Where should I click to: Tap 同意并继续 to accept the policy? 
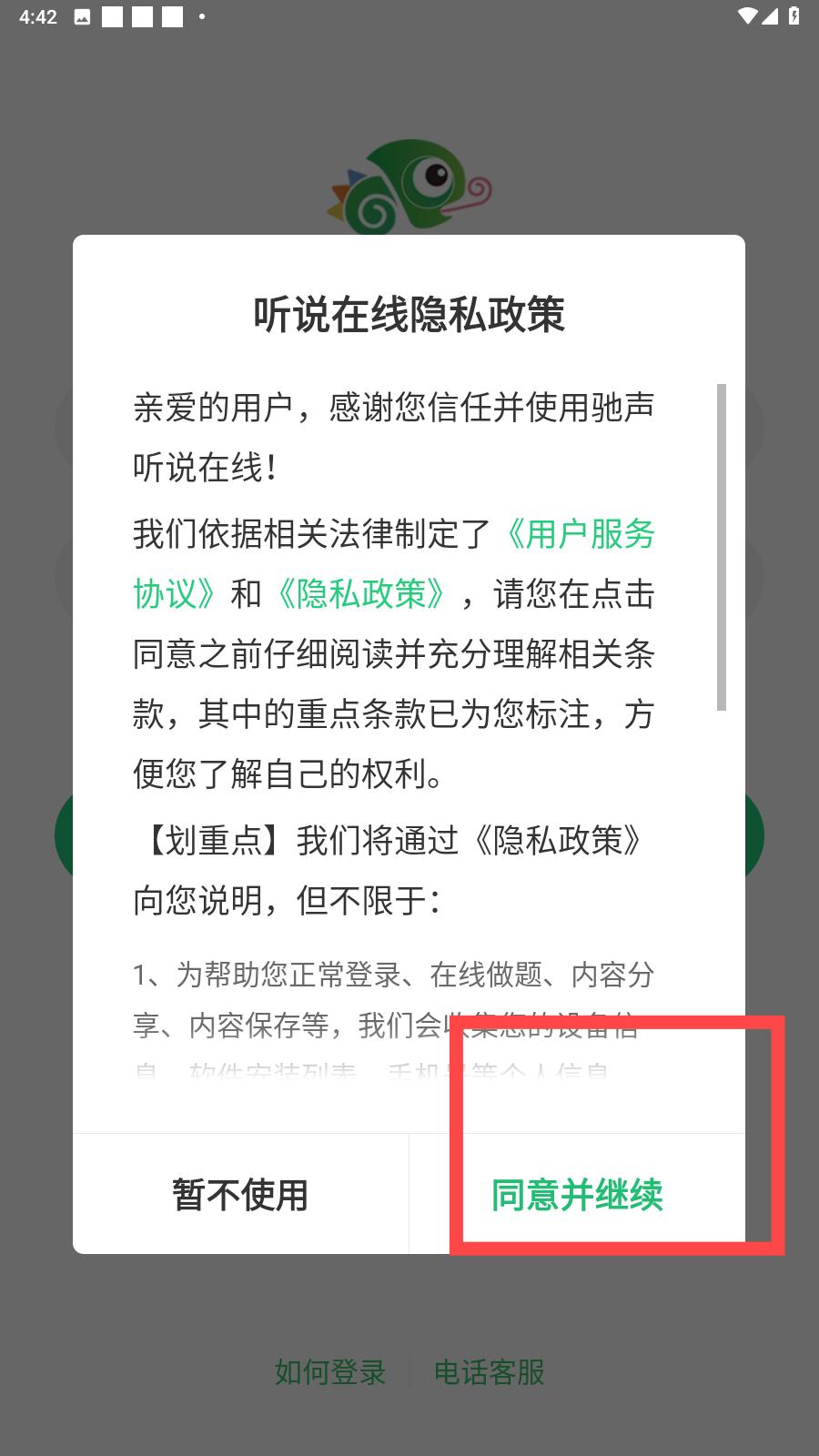(577, 1194)
